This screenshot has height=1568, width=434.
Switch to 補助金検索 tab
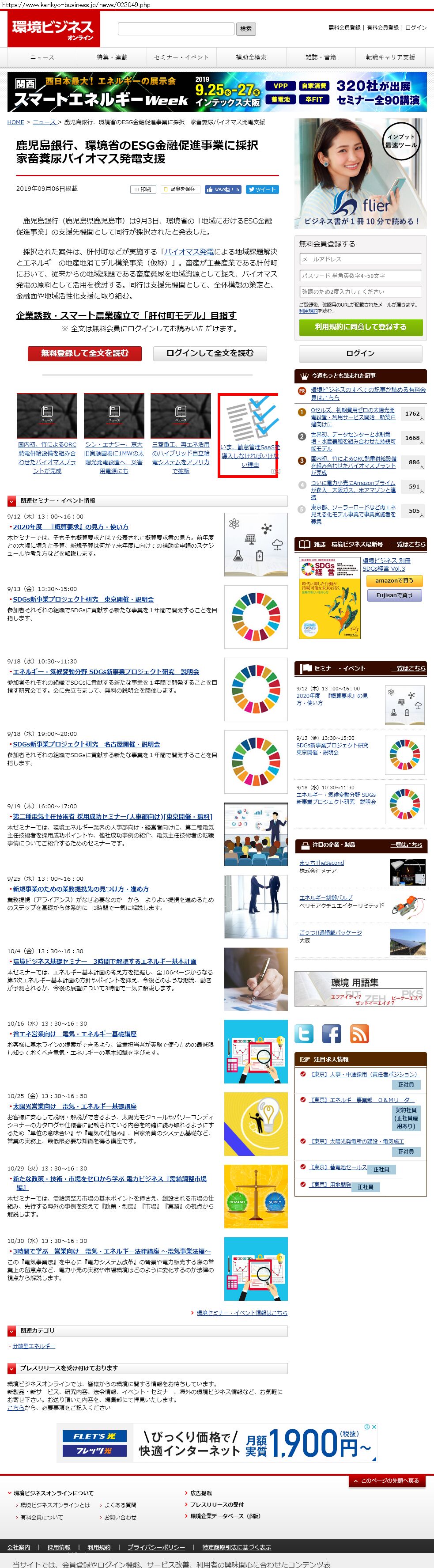[251, 57]
